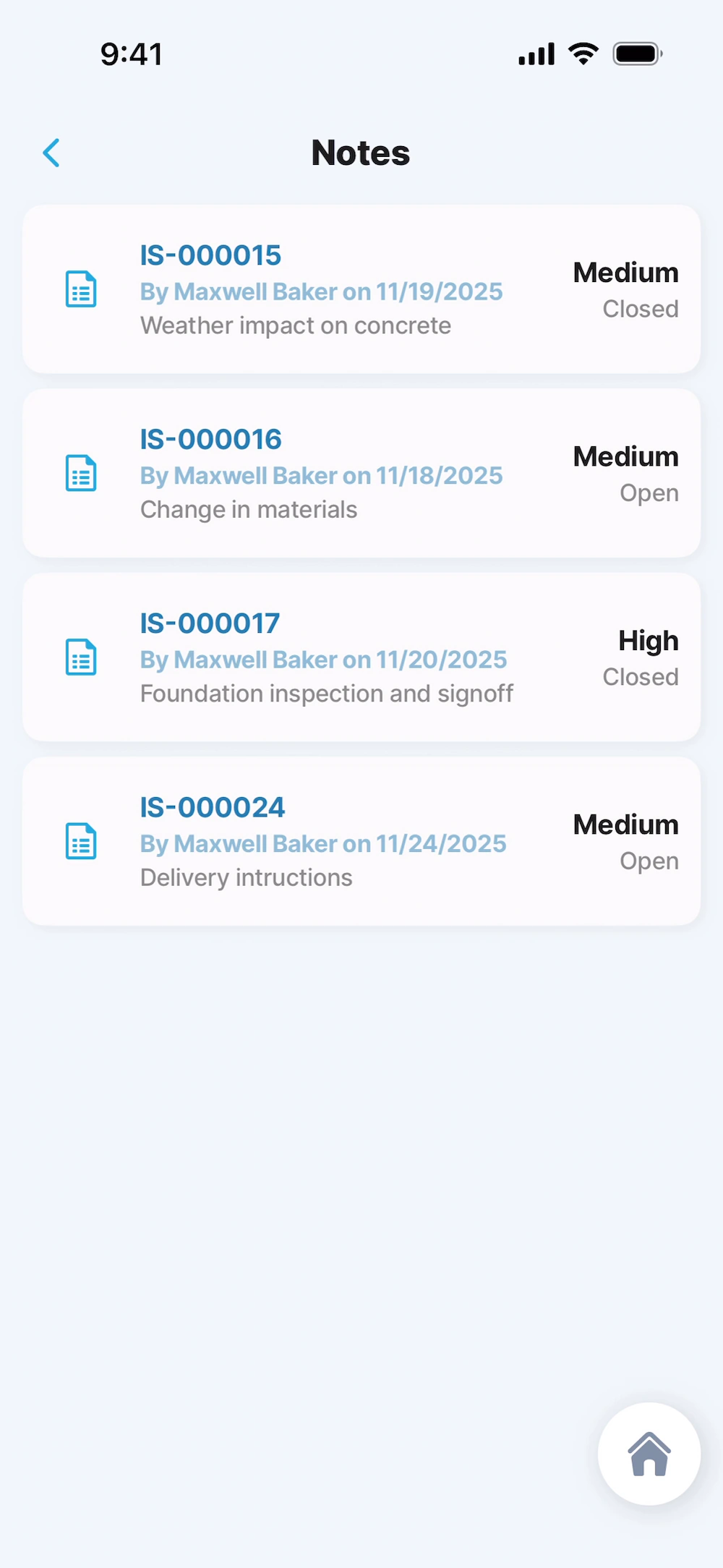The image size is (723, 1568).
Task: Open note IS-000024 Delivery intructions
Action: point(361,841)
